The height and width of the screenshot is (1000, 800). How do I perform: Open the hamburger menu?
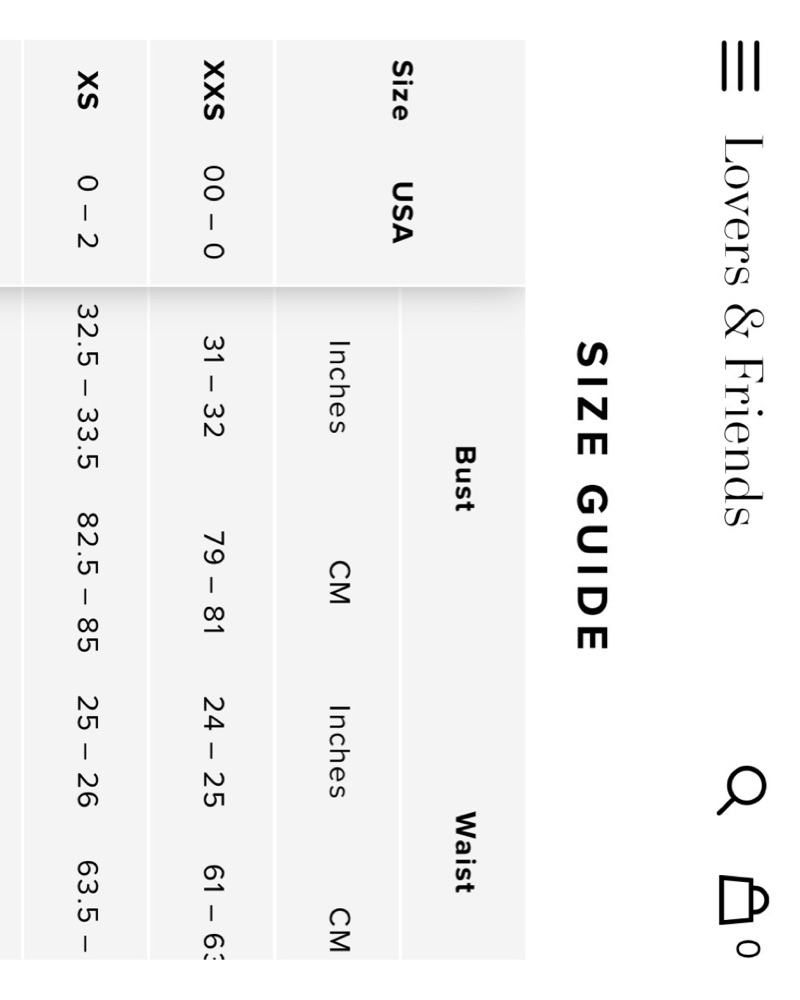[x=741, y=66]
